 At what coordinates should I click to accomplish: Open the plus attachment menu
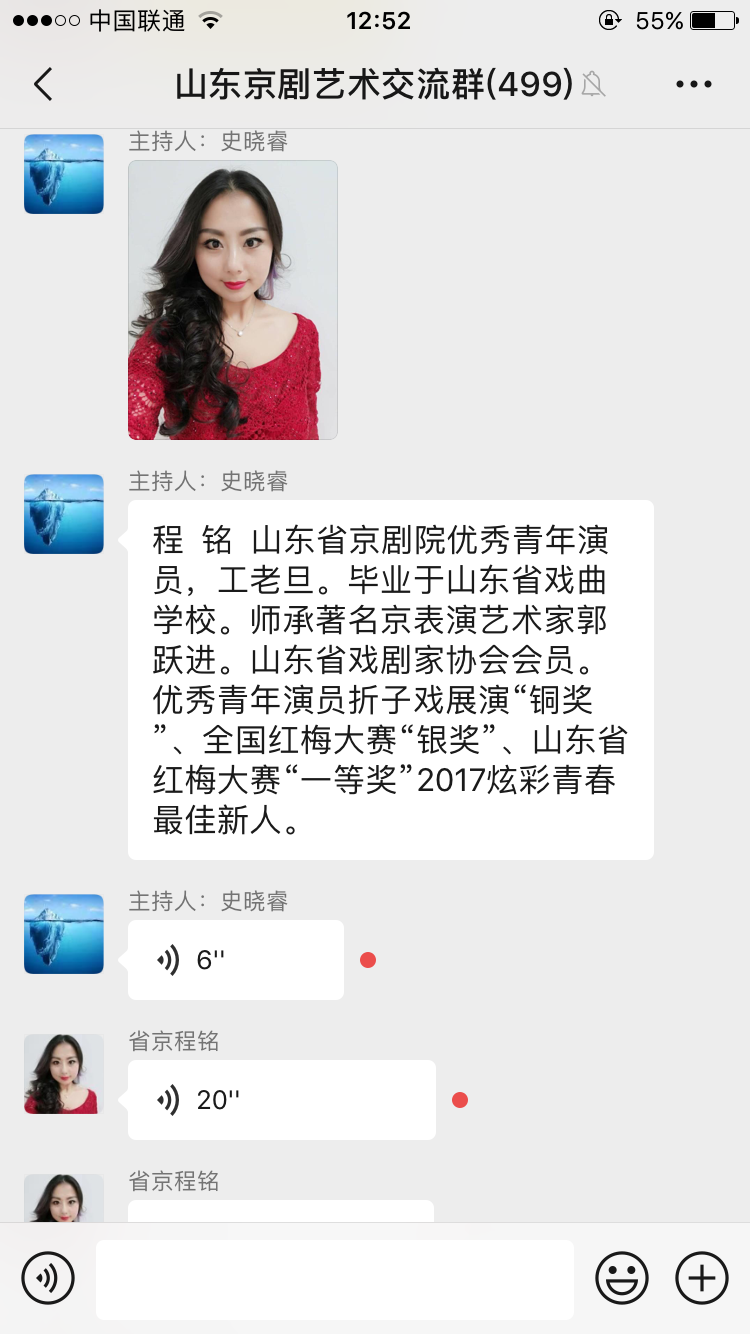(x=702, y=1278)
